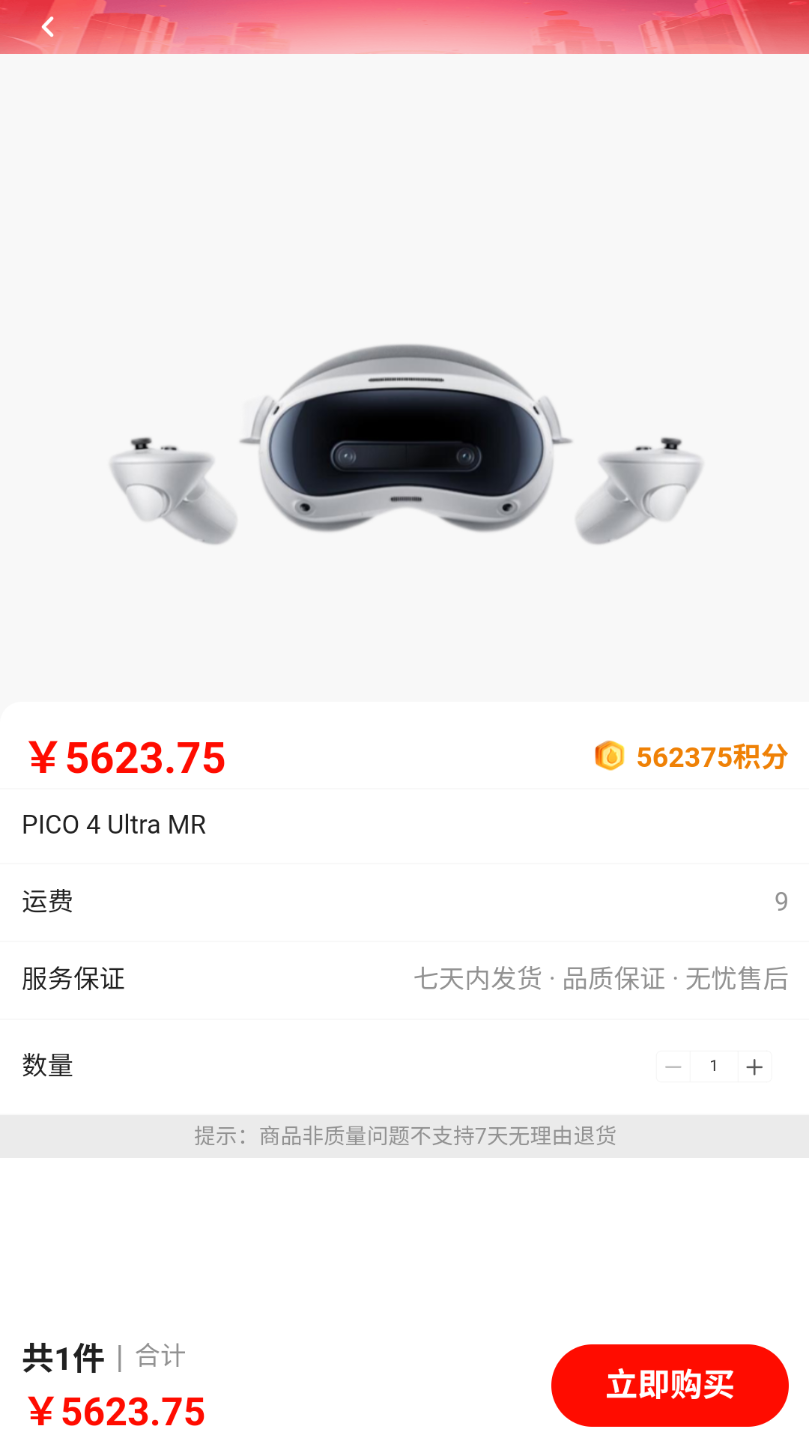The image size is (809, 1438).
Task: View the 七天内发货 shipping promise text
Action: 476,979
